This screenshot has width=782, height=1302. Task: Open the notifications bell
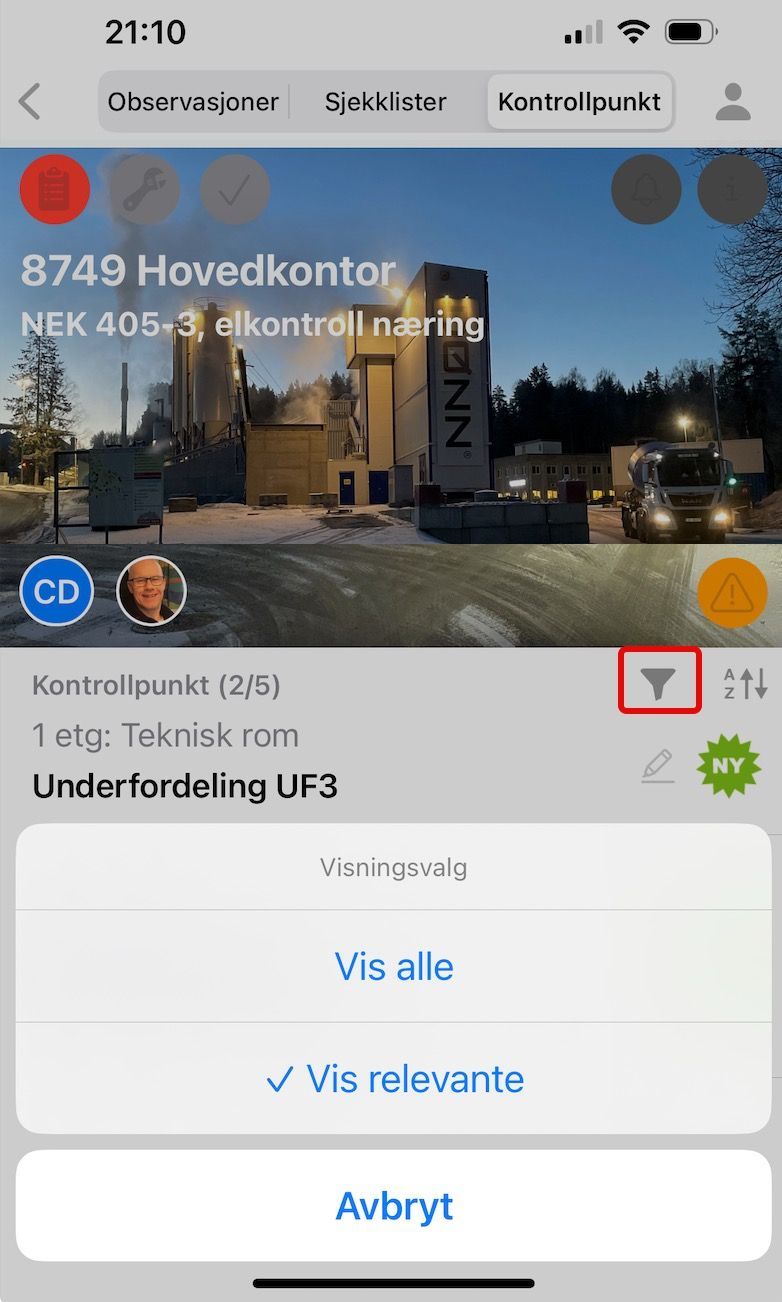coord(647,189)
